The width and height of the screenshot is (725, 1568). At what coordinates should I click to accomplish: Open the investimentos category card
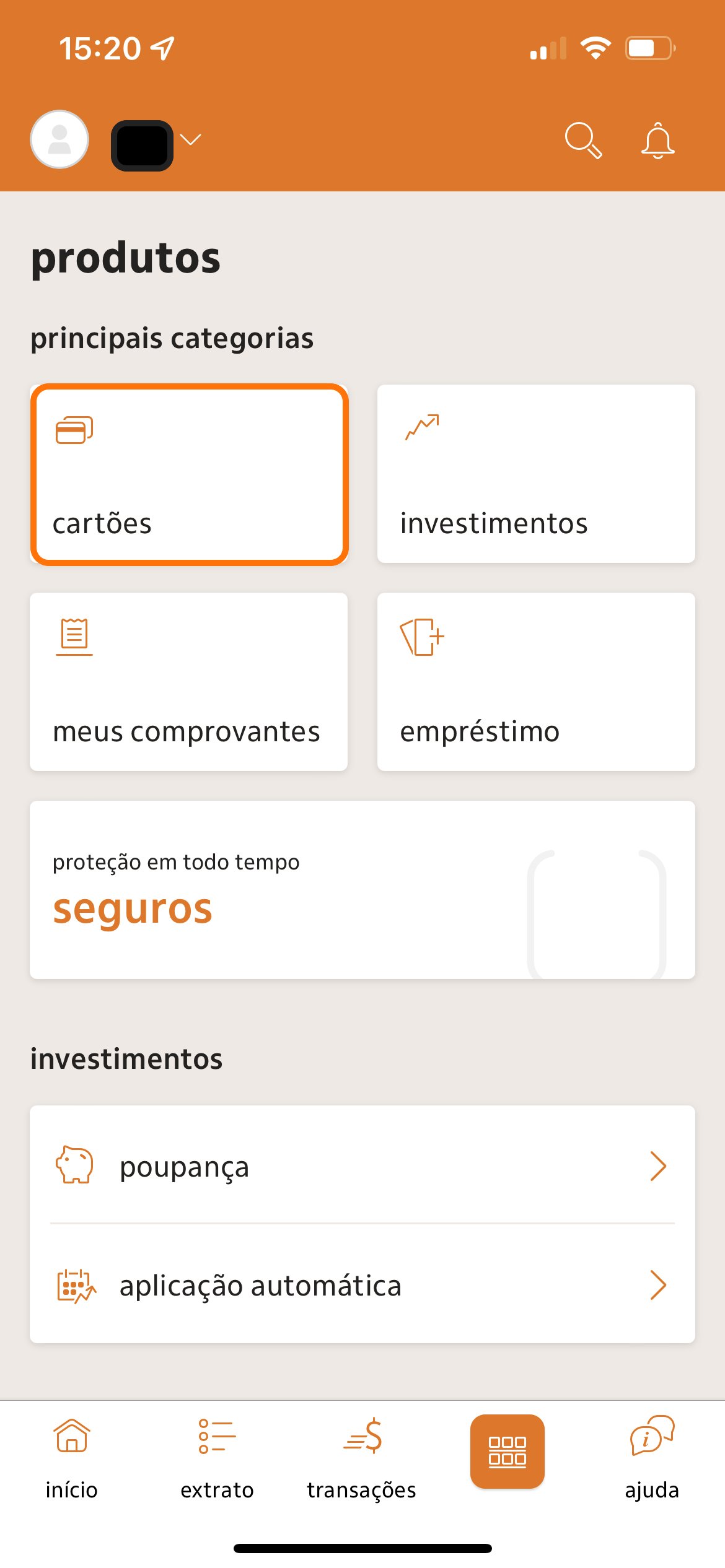pyautogui.click(x=536, y=474)
